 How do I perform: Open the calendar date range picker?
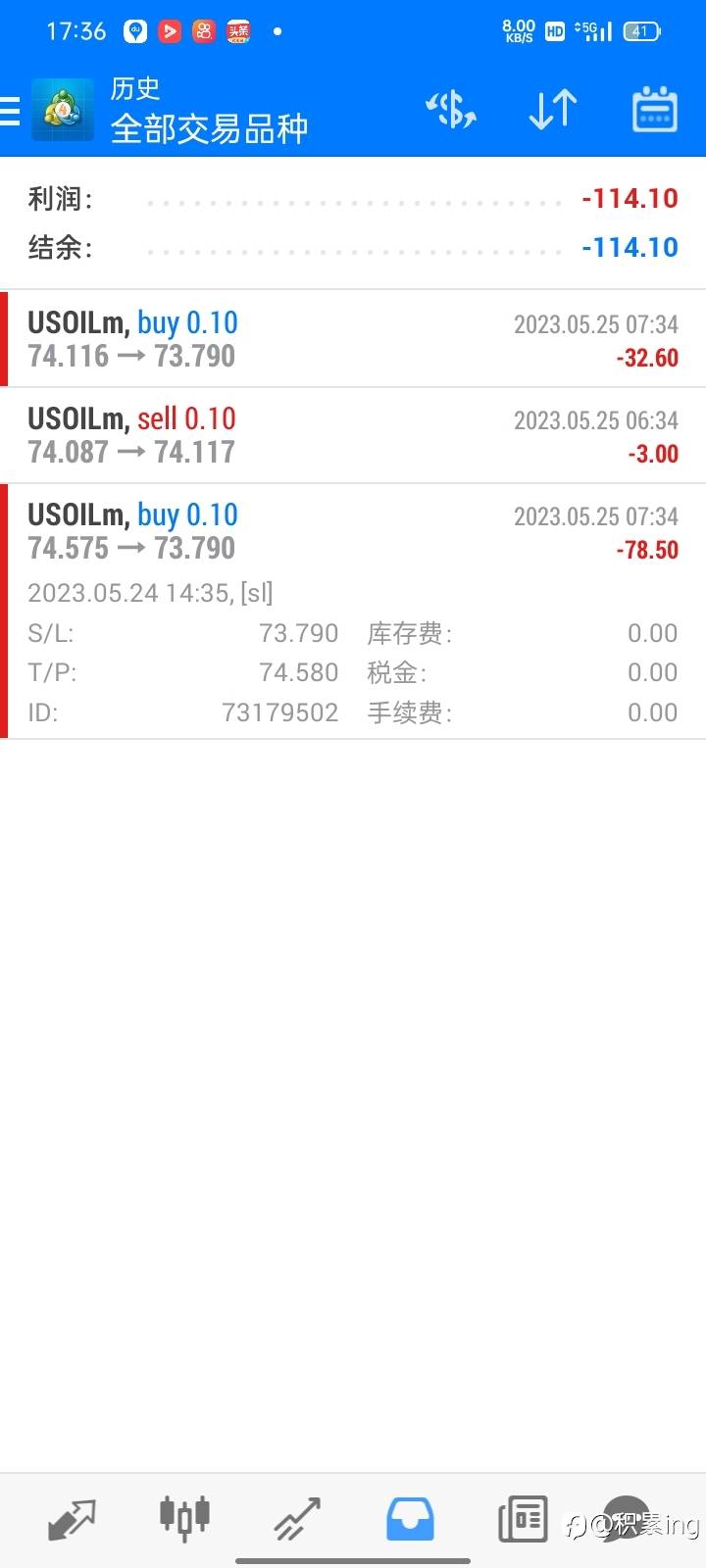pos(654,110)
